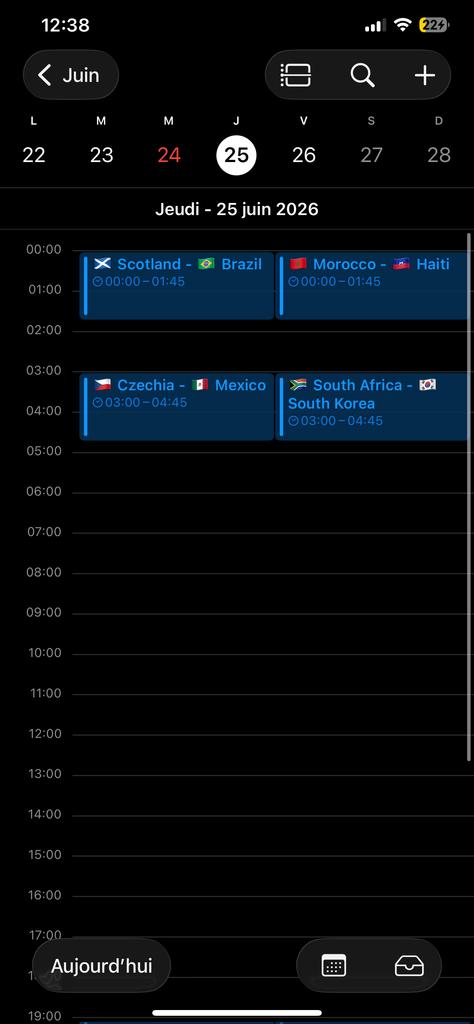Jump to today with Aujourd'hui
This screenshot has height=1024, width=474.
tap(101, 966)
